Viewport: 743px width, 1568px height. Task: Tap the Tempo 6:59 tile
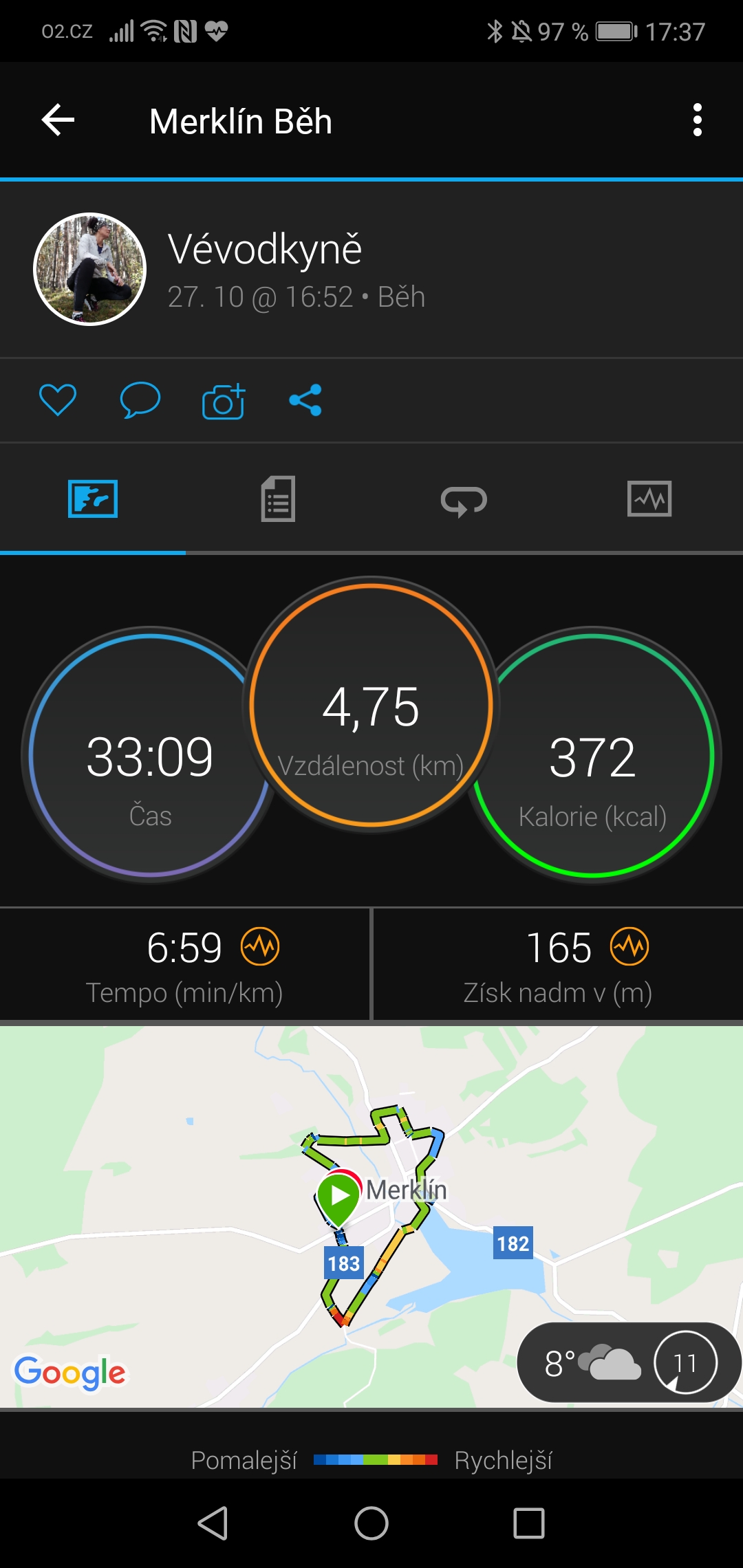click(184, 964)
